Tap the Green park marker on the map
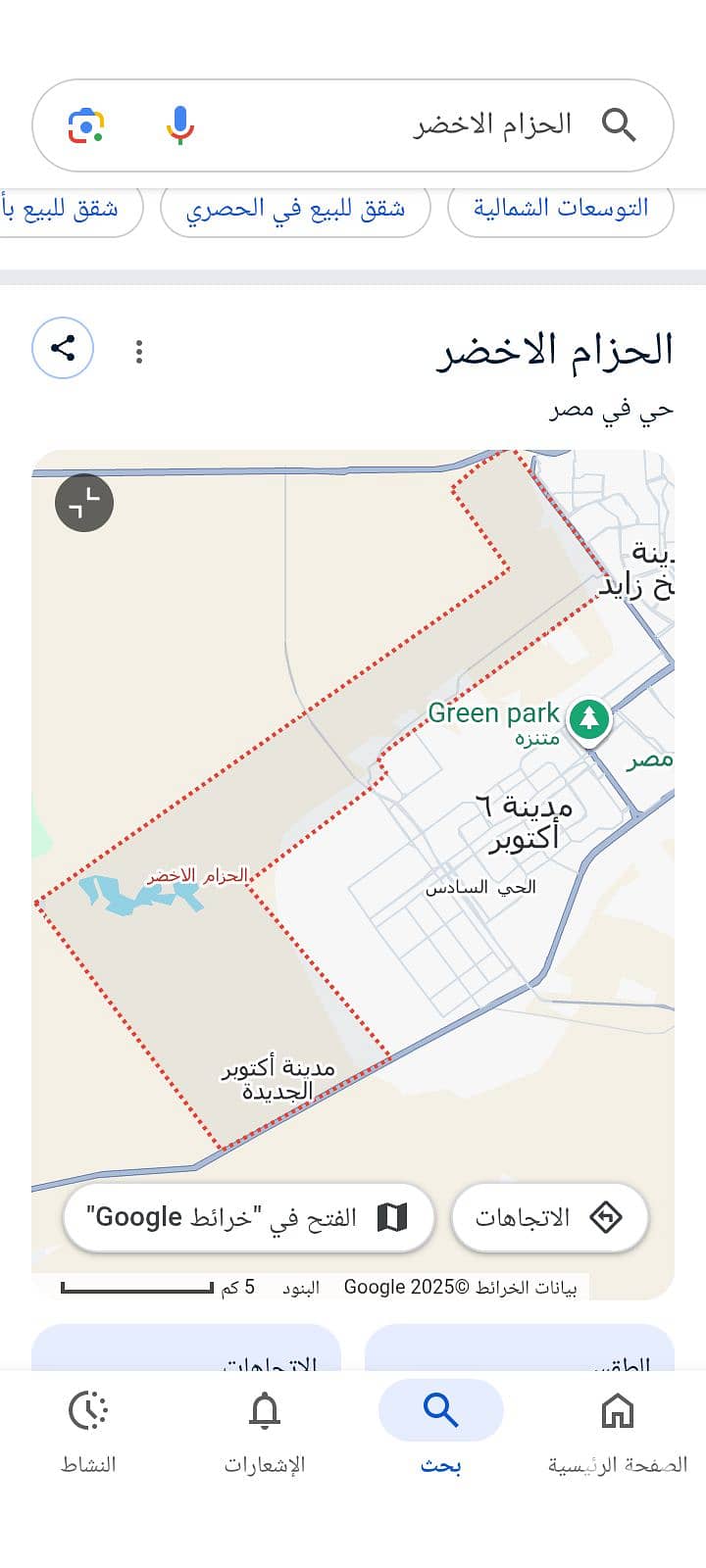Image resolution: width=706 pixels, height=1568 pixels. click(588, 720)
